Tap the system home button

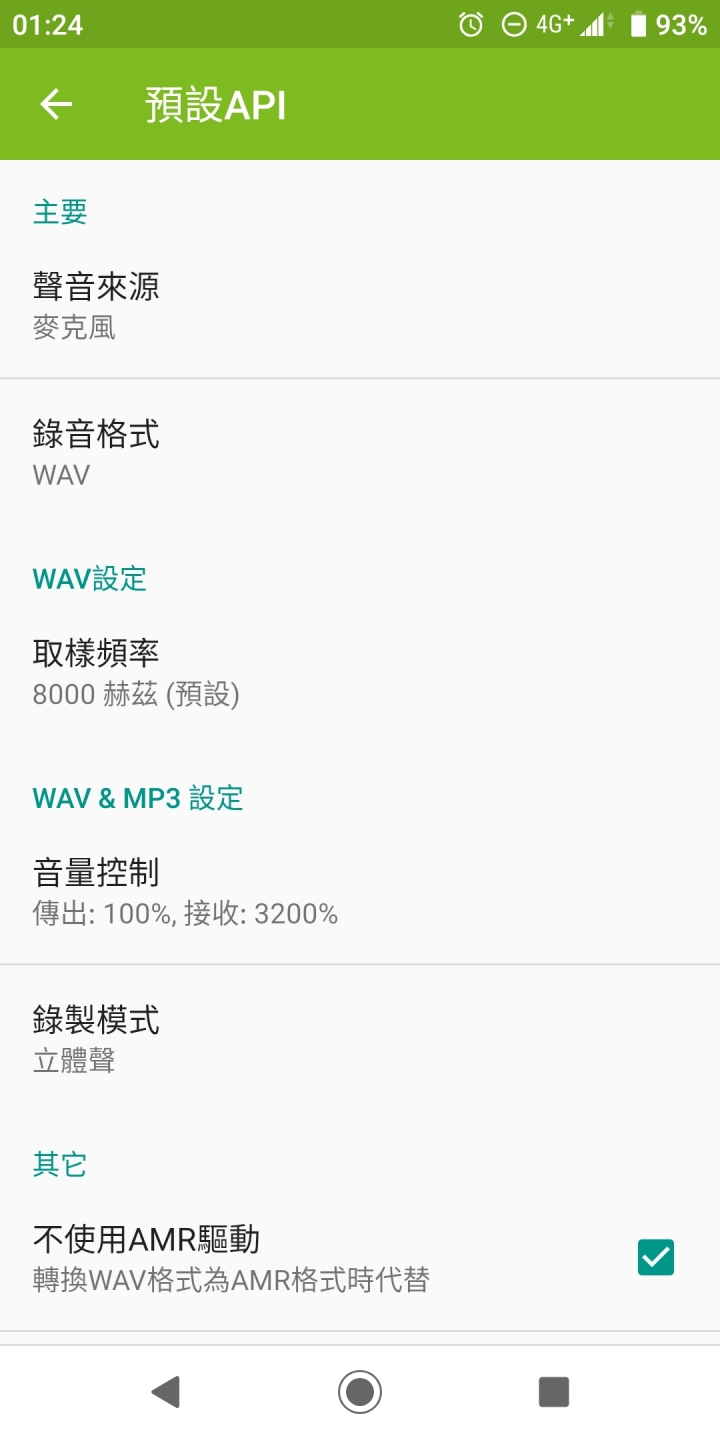pyautogui.click(x=360, y=1391)
